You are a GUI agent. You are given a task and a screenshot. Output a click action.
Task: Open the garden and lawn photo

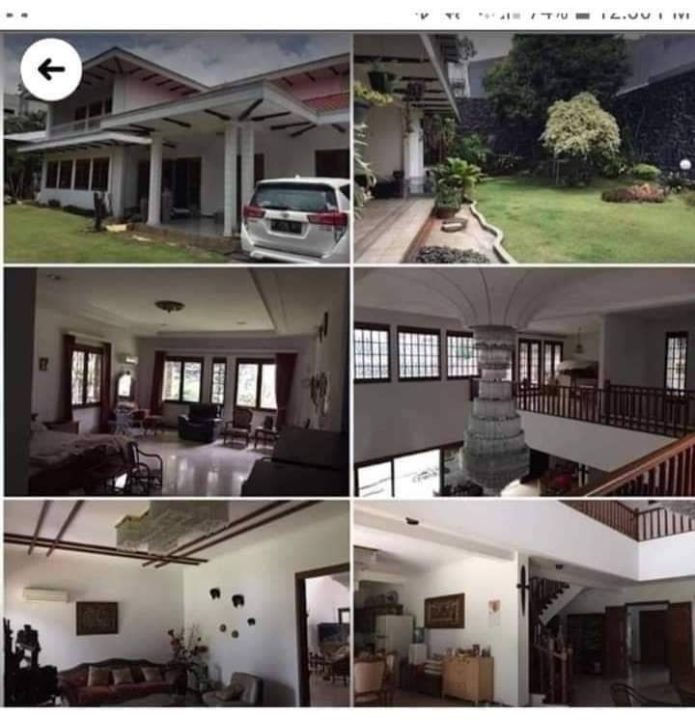(x=524, y=148)
